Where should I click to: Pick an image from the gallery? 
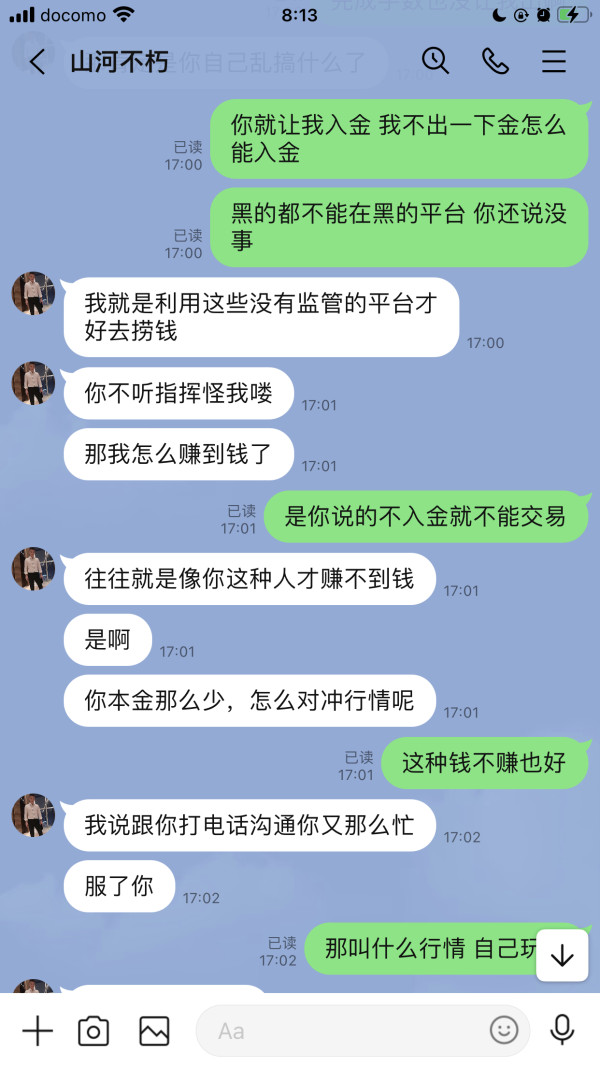tap(154, 1032)
